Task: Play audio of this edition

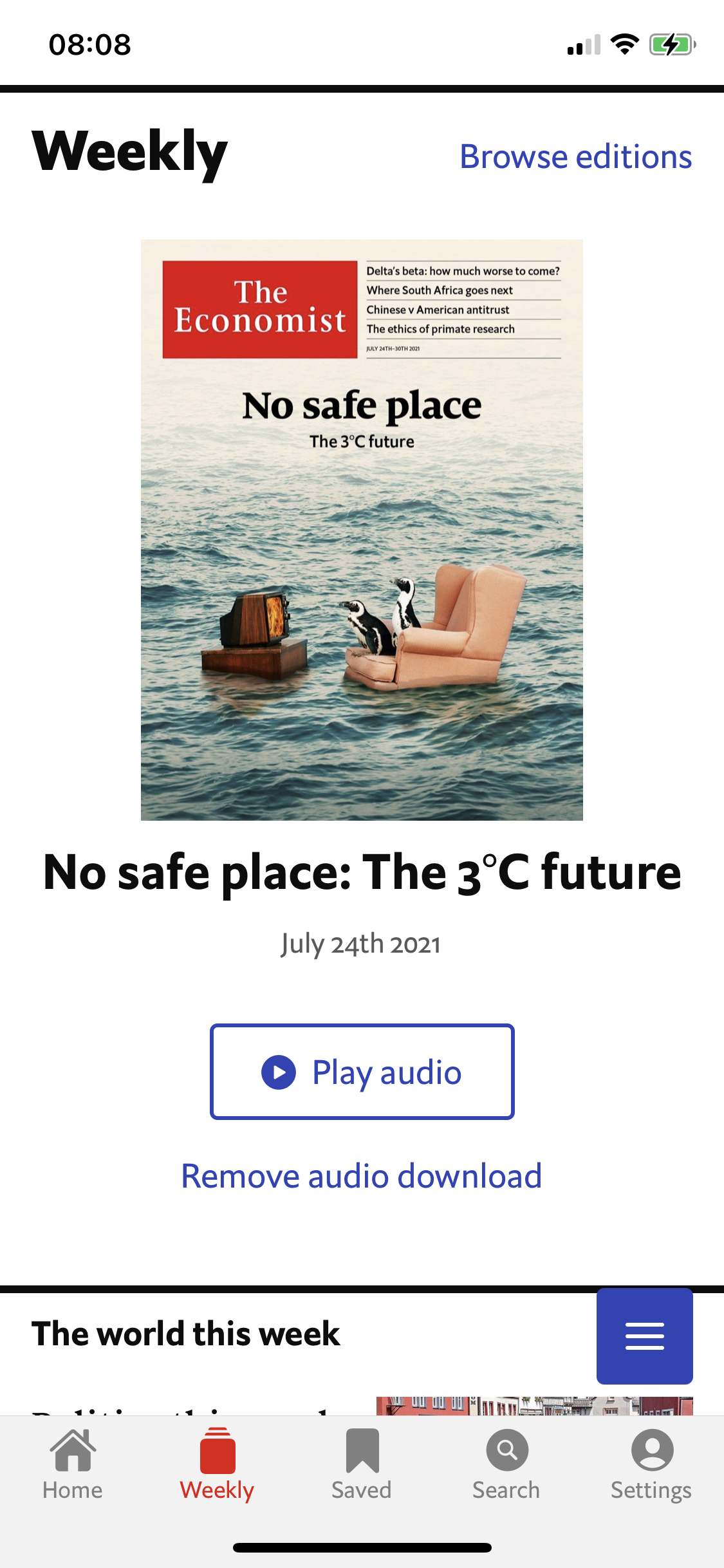Action: click(x=362, y=1072)
